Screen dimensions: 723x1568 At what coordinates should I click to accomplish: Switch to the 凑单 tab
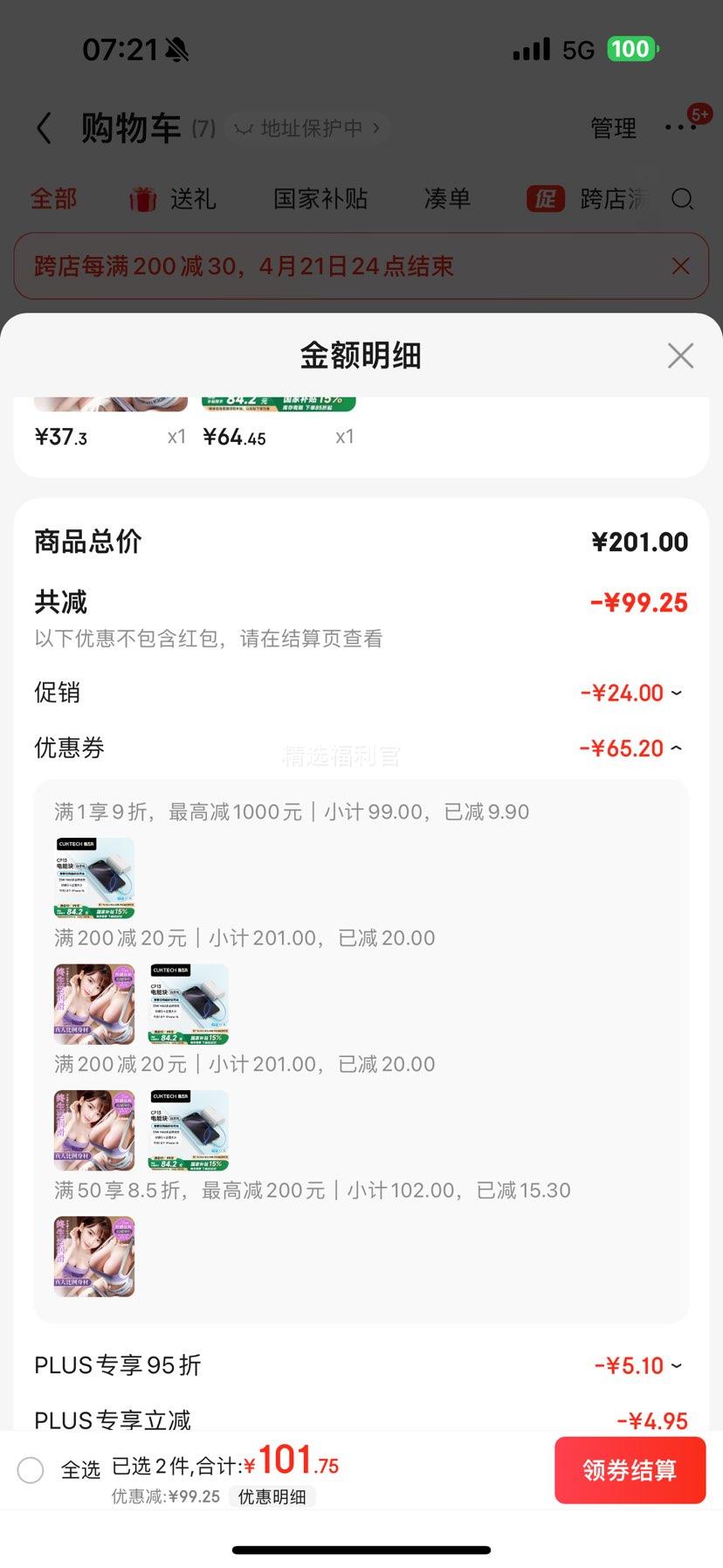447,199
